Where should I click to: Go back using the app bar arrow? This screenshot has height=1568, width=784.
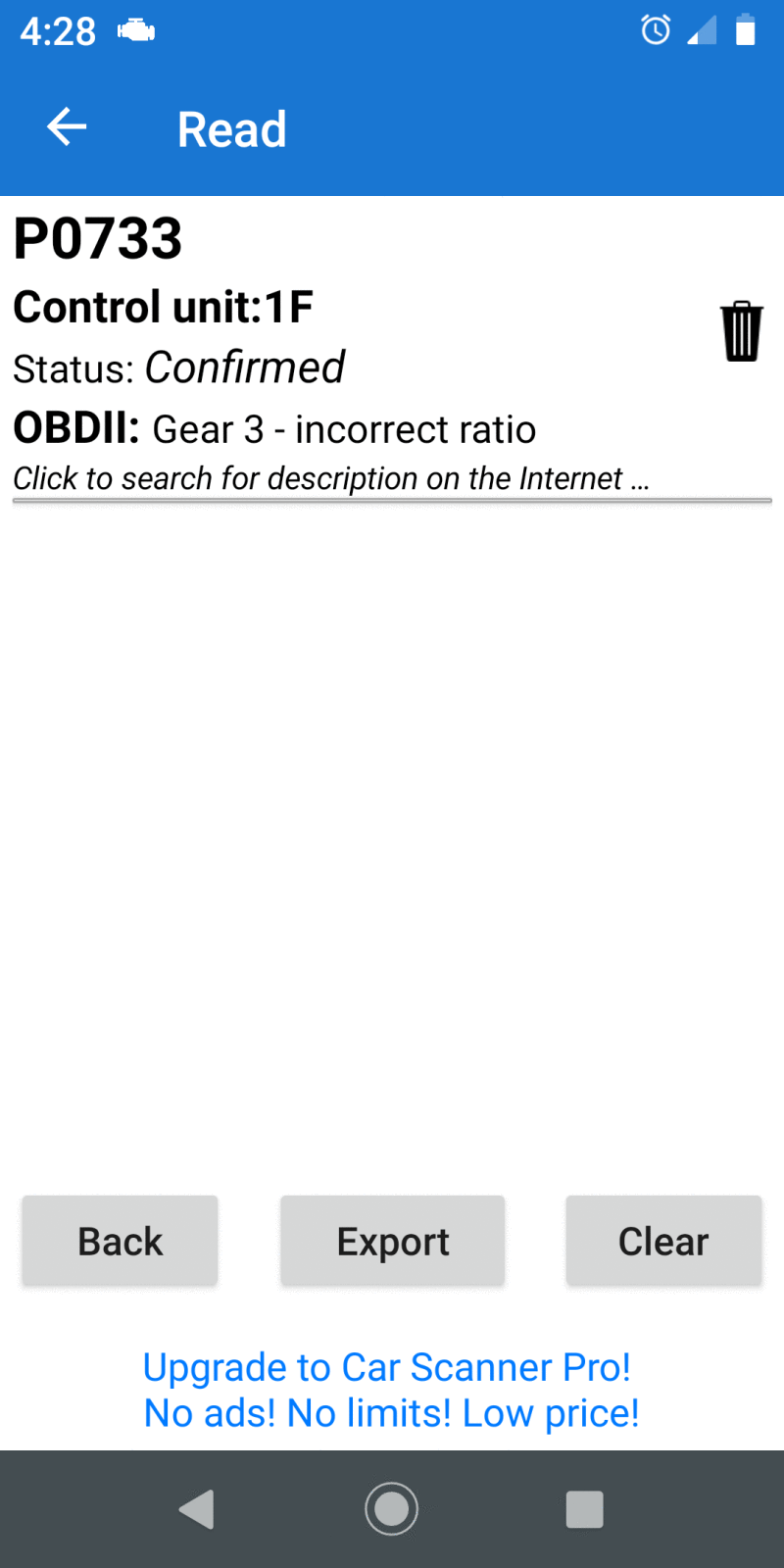67,127
